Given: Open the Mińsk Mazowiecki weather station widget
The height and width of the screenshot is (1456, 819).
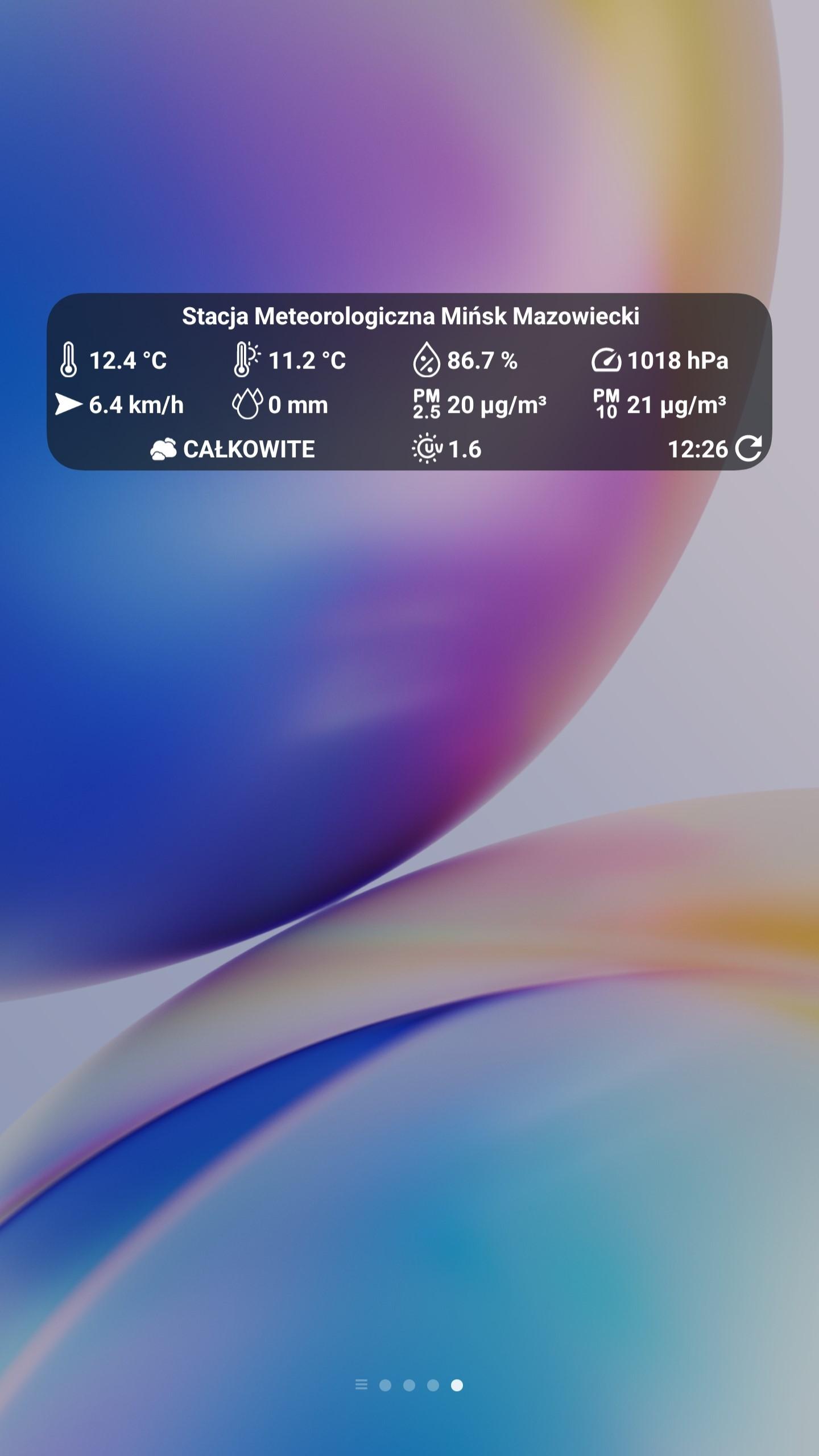Looking at the screenshot, I should point(409,382).
